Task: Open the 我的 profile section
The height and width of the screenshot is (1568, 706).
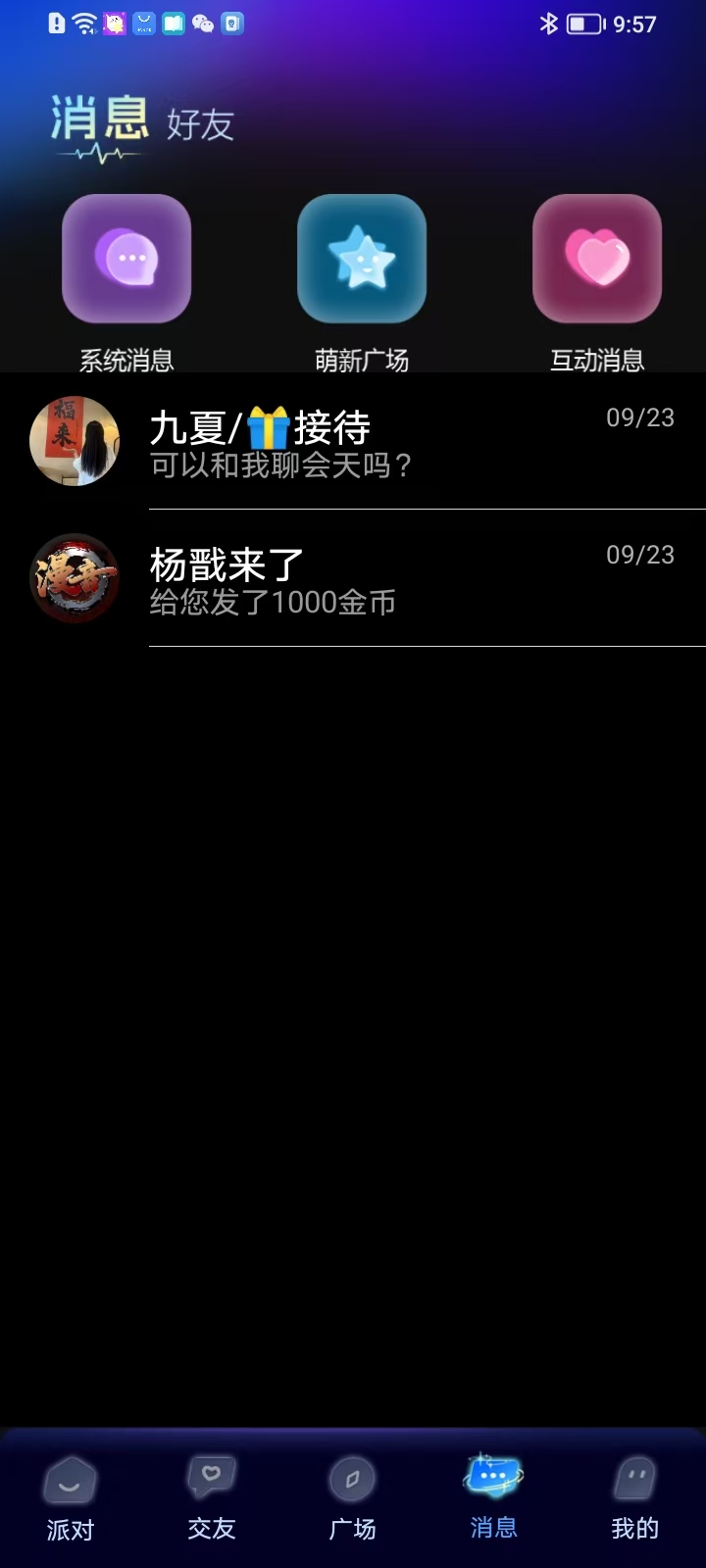Action: point(634,1494)
